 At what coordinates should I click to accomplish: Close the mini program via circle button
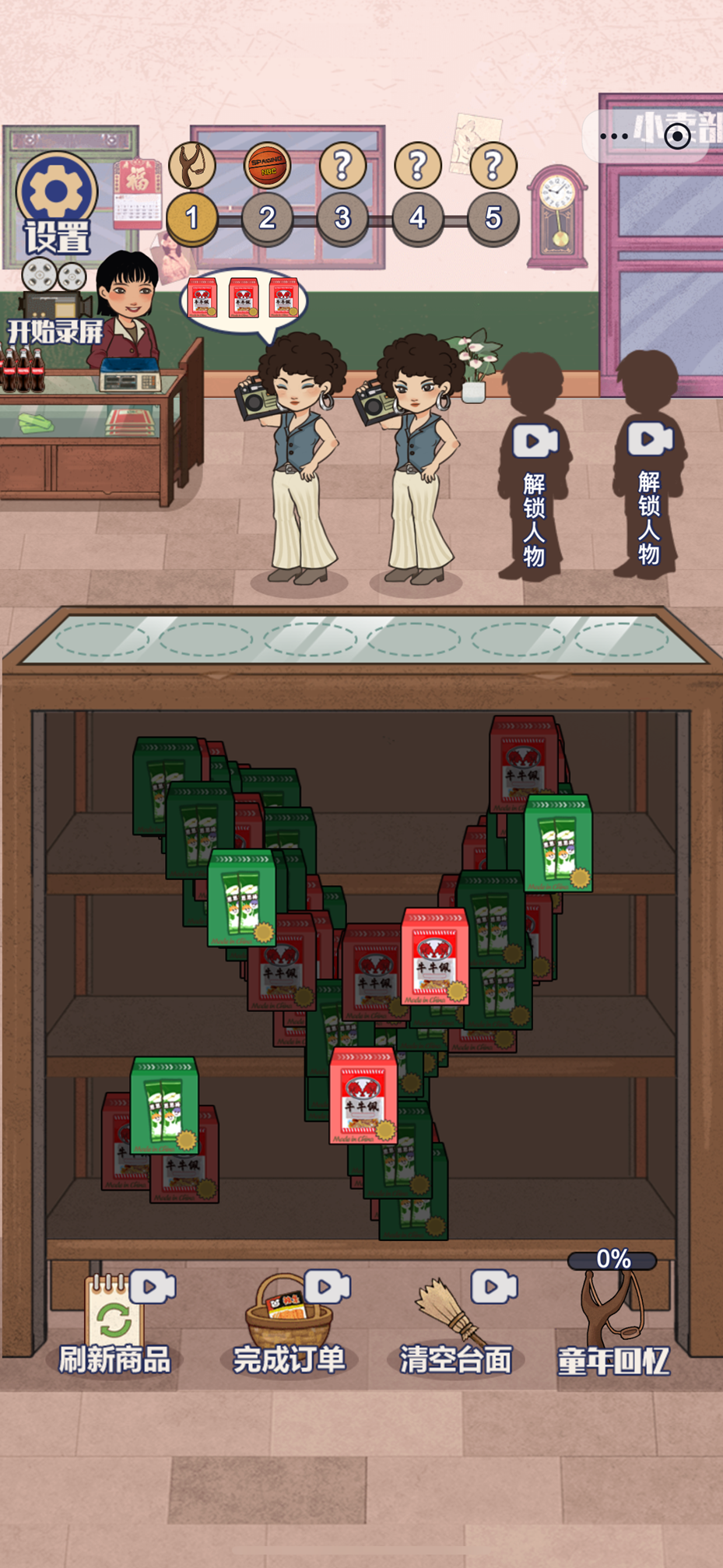pyautogui.click(x=678, y=136)
